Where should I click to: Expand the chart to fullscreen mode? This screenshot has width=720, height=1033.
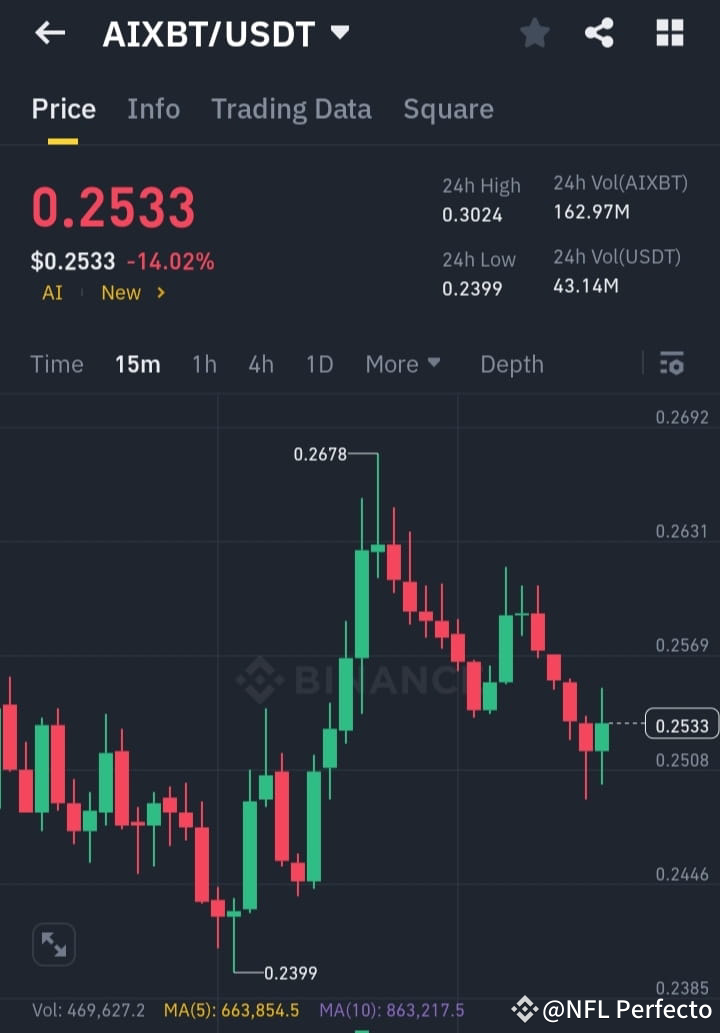pyautogui.click(x=53, y=943)
